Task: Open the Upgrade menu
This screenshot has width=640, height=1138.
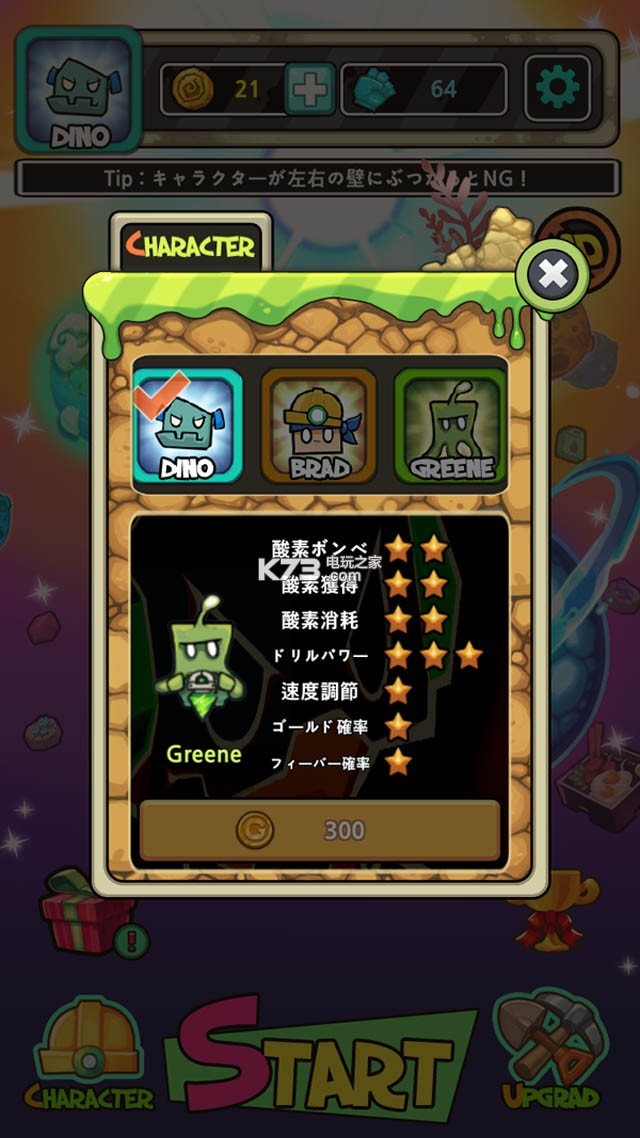Action: click(x=547, y=1052)
